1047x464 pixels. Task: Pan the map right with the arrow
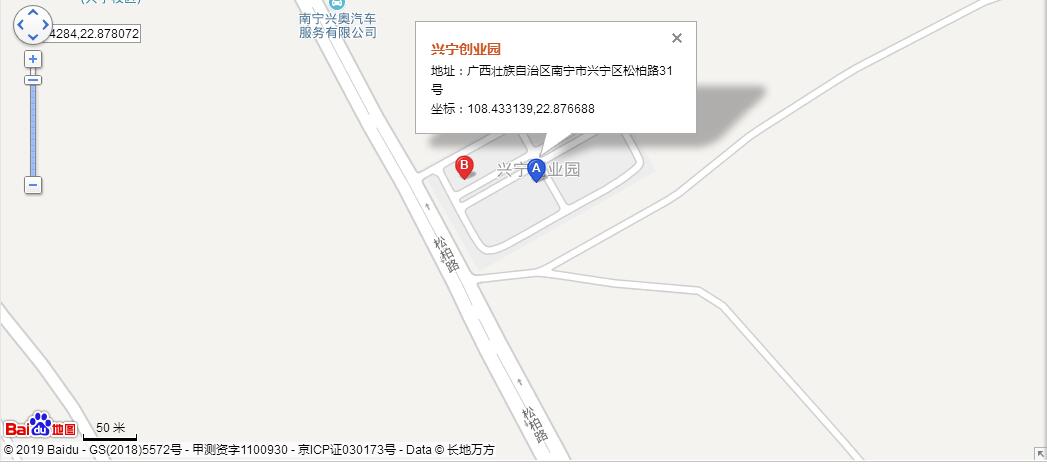tap(45, 25)
